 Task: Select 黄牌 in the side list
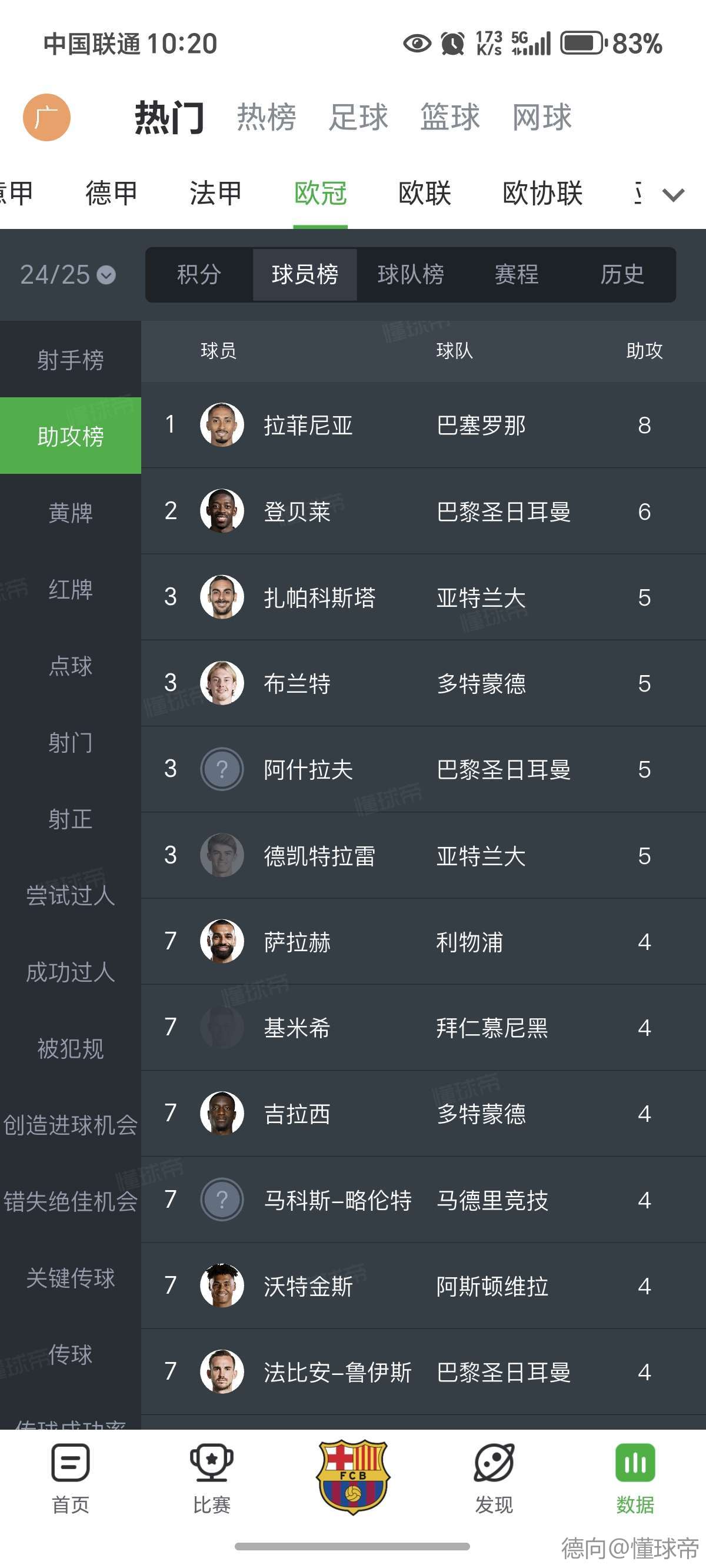(x=71, y=513)
